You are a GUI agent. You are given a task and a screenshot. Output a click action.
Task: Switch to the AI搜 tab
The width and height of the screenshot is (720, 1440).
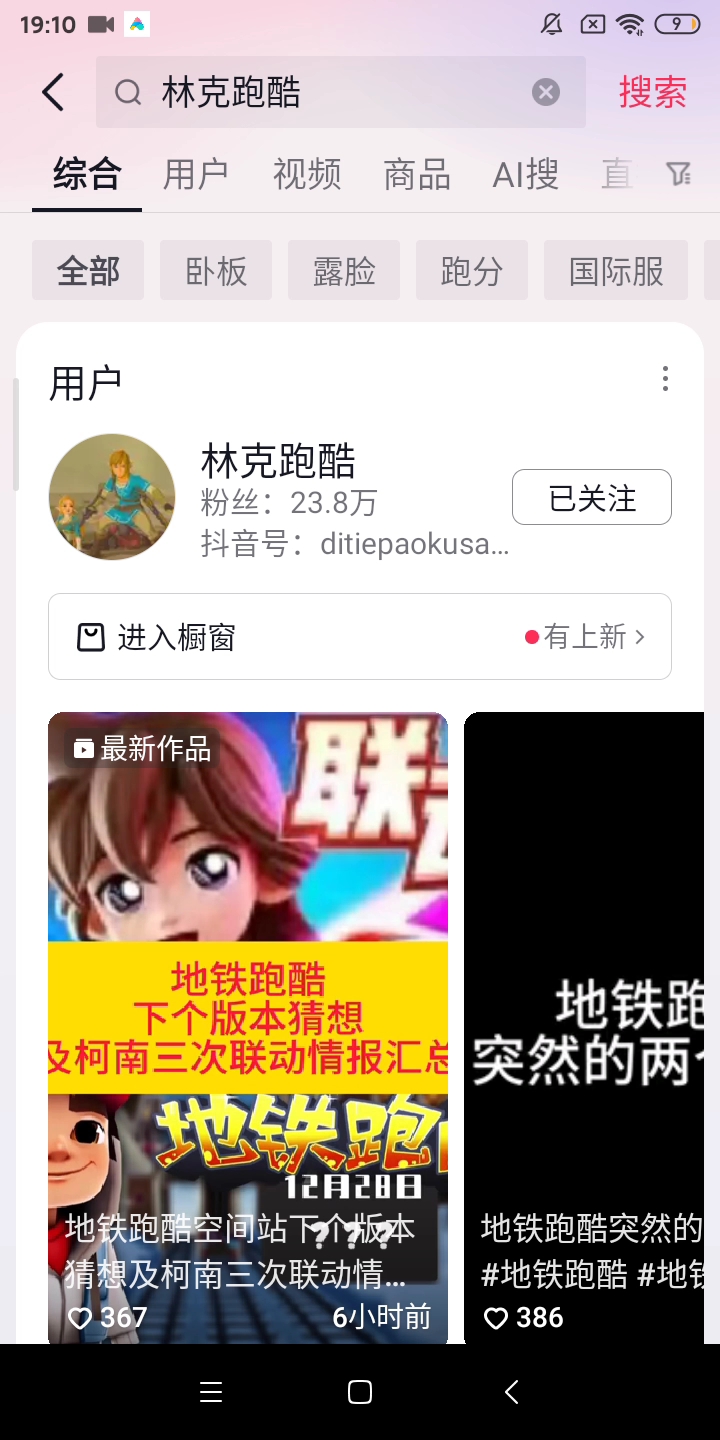pos(526,174)
